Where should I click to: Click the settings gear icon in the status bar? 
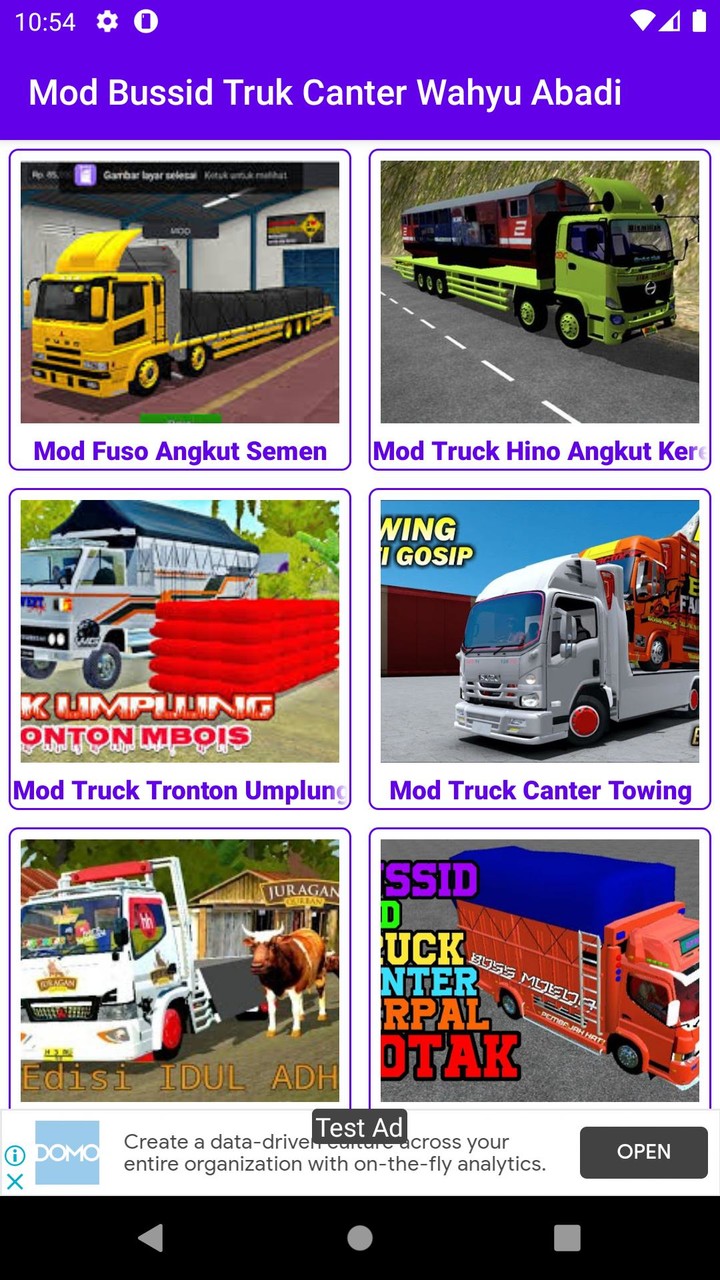click(107, 20)
